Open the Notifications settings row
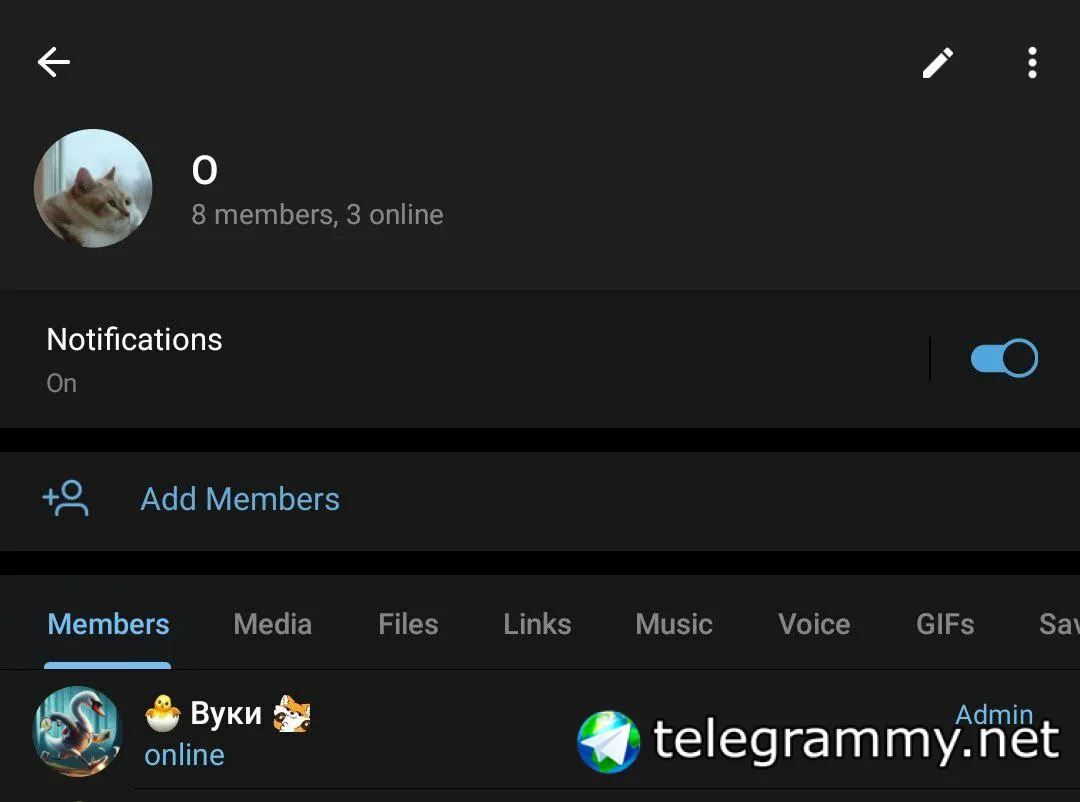This screenshot has height=802, width=1080. coord(400,359)
